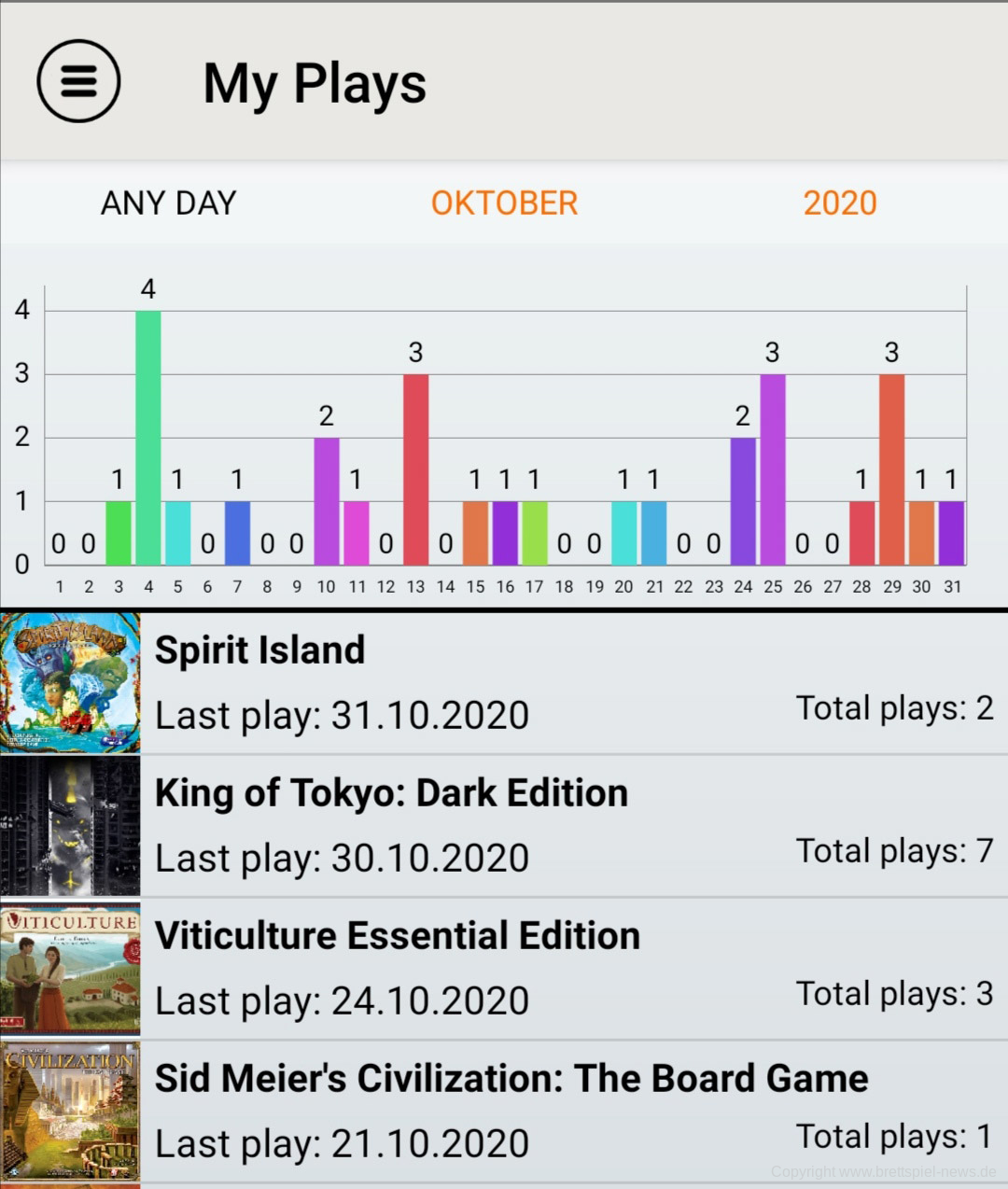Screen dimensions: 1008x1189
Task: Tap the Viticulture Essential Edition cover image
Action: pyautogui.click(x=70, y=967)
